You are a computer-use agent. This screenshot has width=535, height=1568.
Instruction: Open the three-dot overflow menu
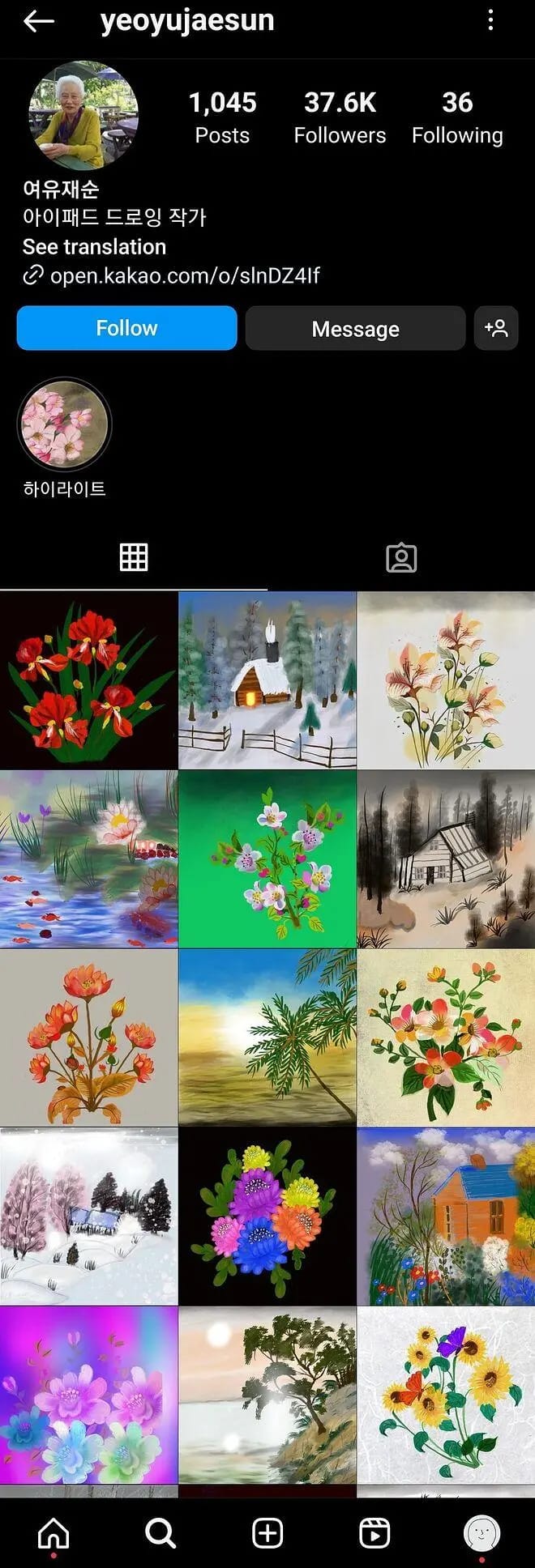click(490, 21)
